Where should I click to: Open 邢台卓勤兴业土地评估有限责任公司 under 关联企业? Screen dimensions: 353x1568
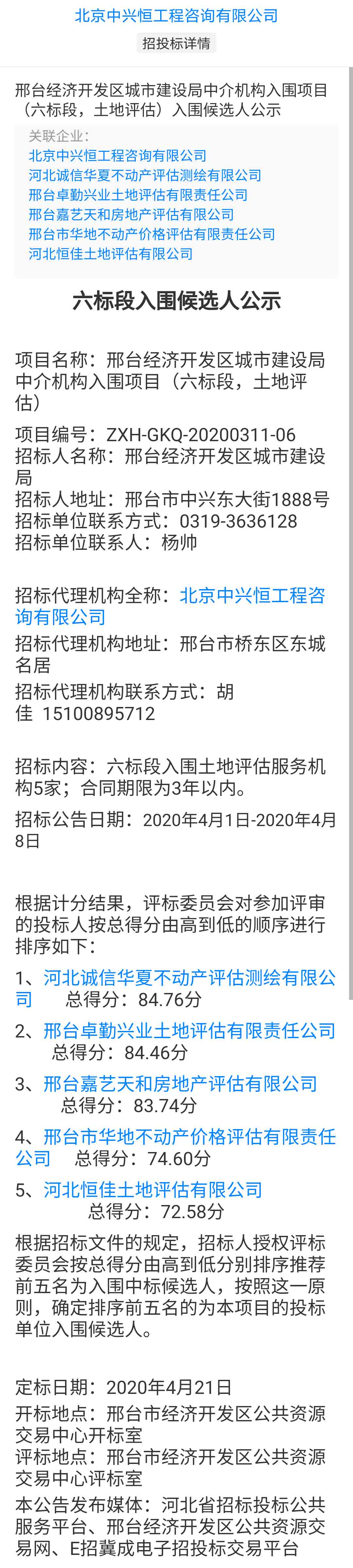(138, 195)
